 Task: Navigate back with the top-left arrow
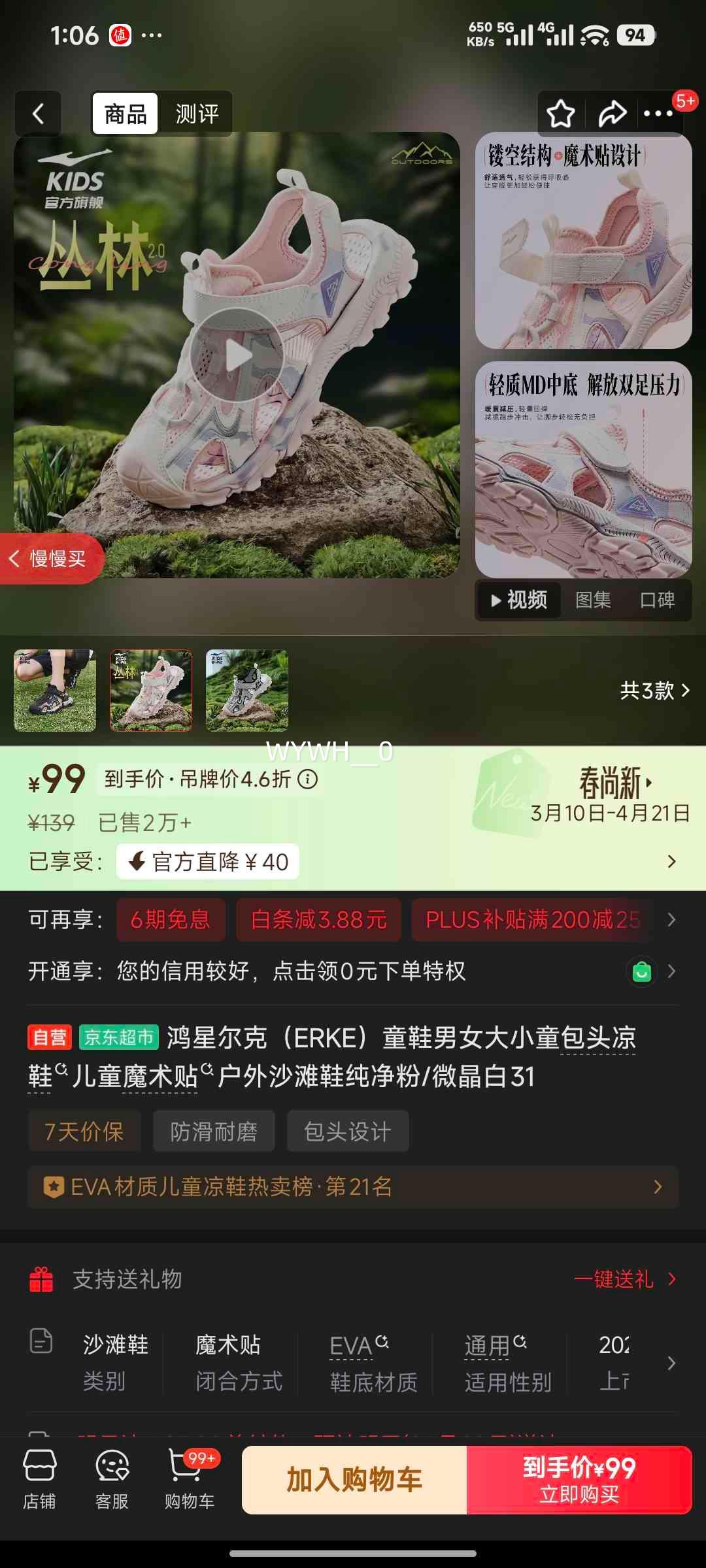point(37,112)
